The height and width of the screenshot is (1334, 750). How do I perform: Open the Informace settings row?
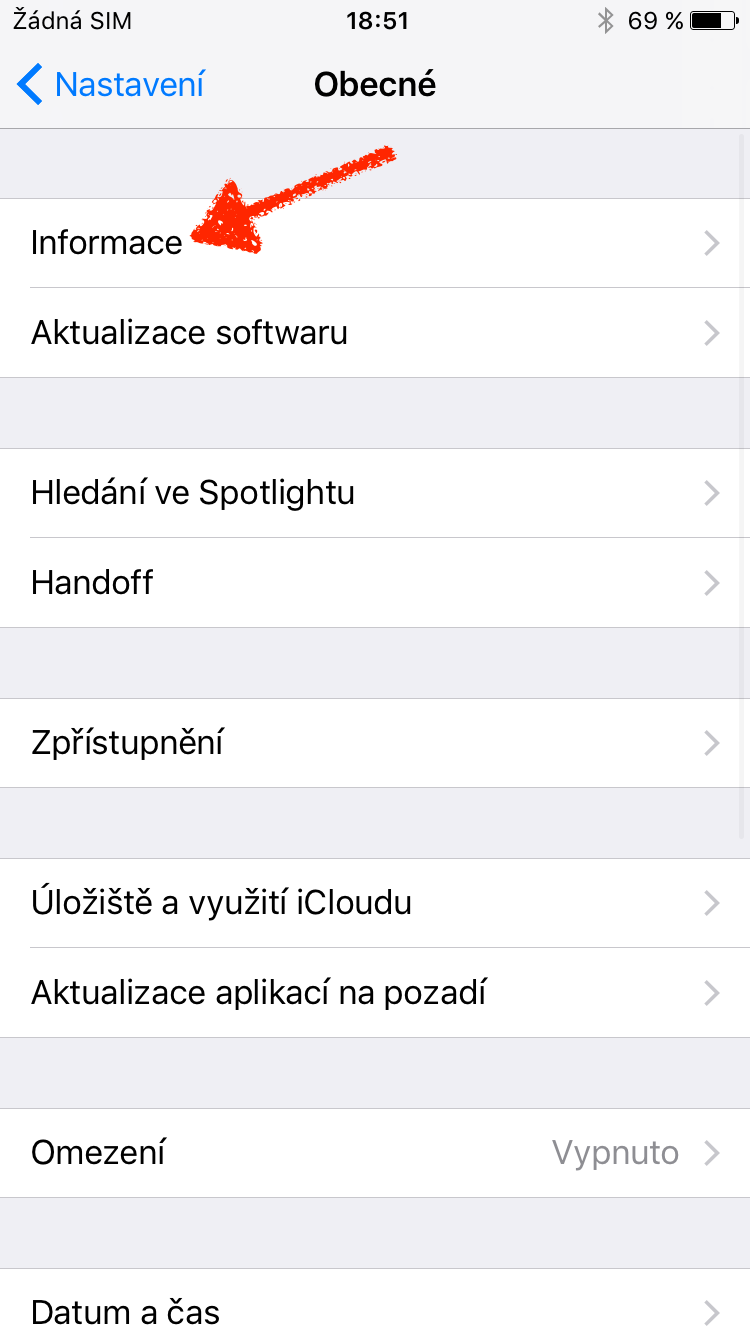[107, 242]
